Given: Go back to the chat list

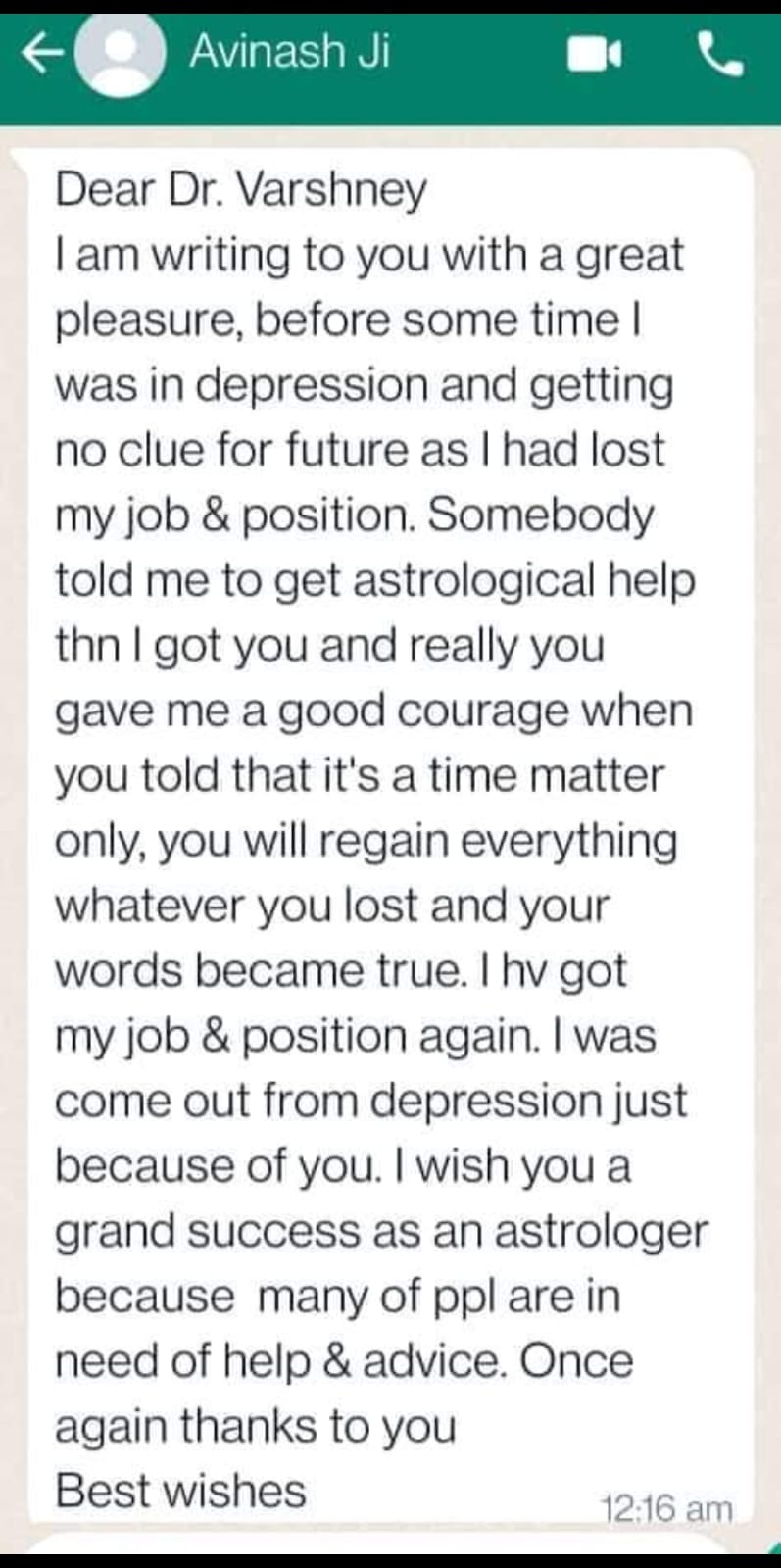Looking at the screenshot, I should coord(41,54).
